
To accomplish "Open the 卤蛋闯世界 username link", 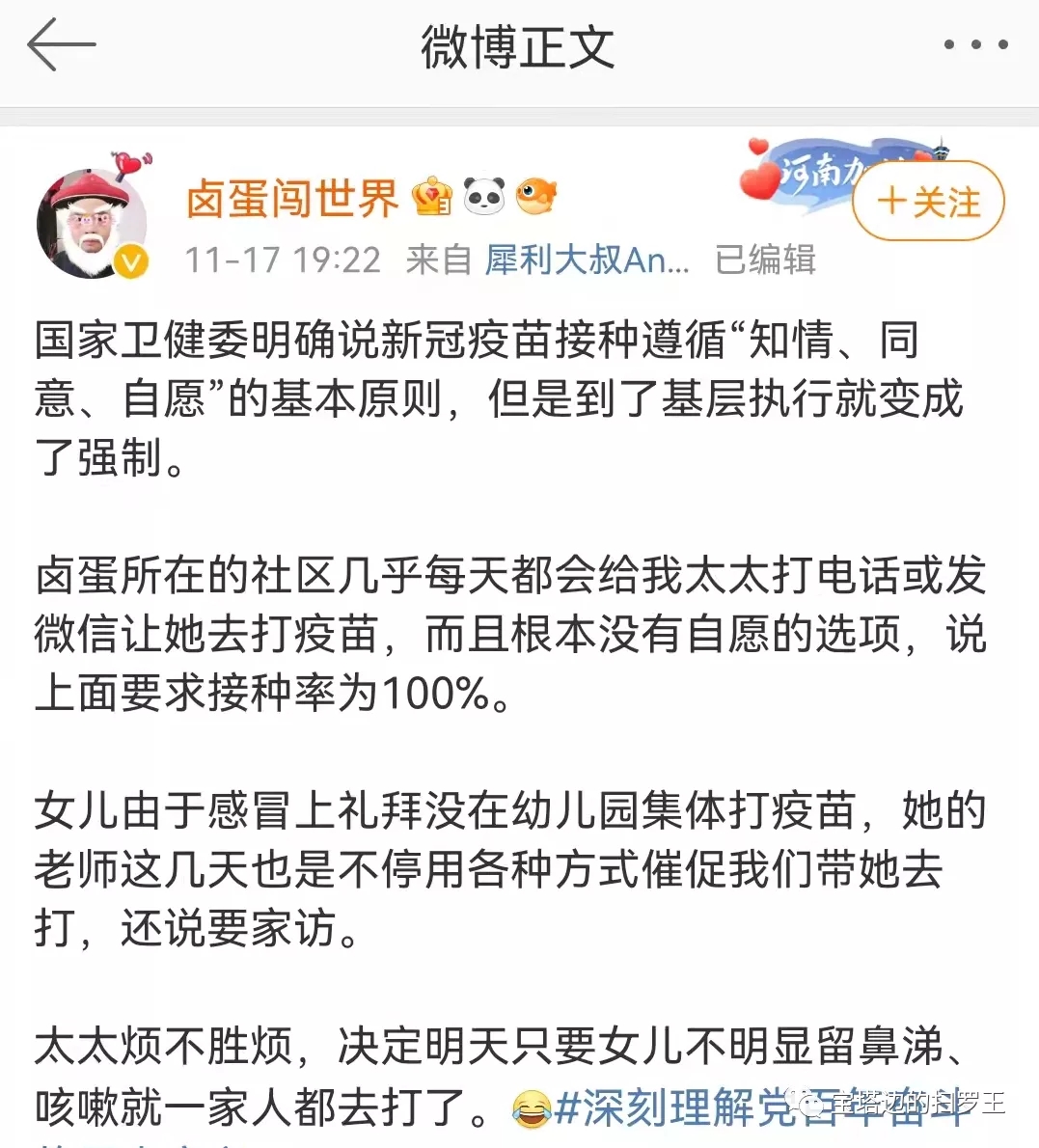I will [x=292, y=198].
